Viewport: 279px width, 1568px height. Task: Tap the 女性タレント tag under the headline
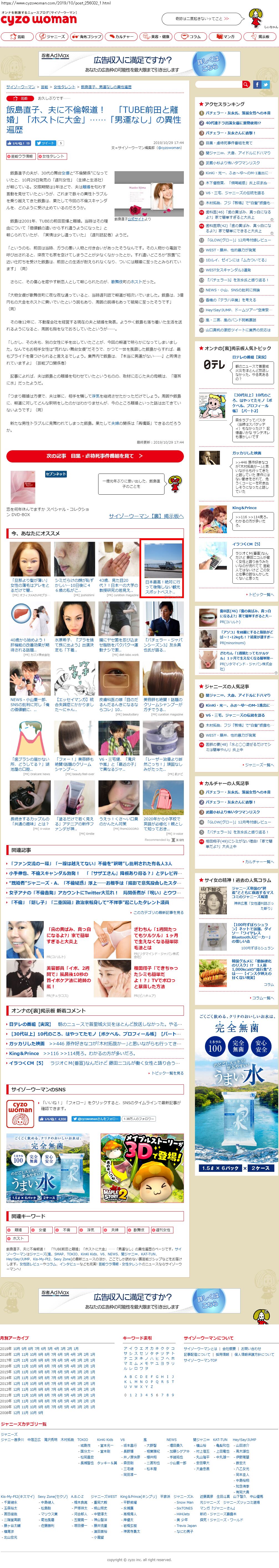tap(53, 156)
